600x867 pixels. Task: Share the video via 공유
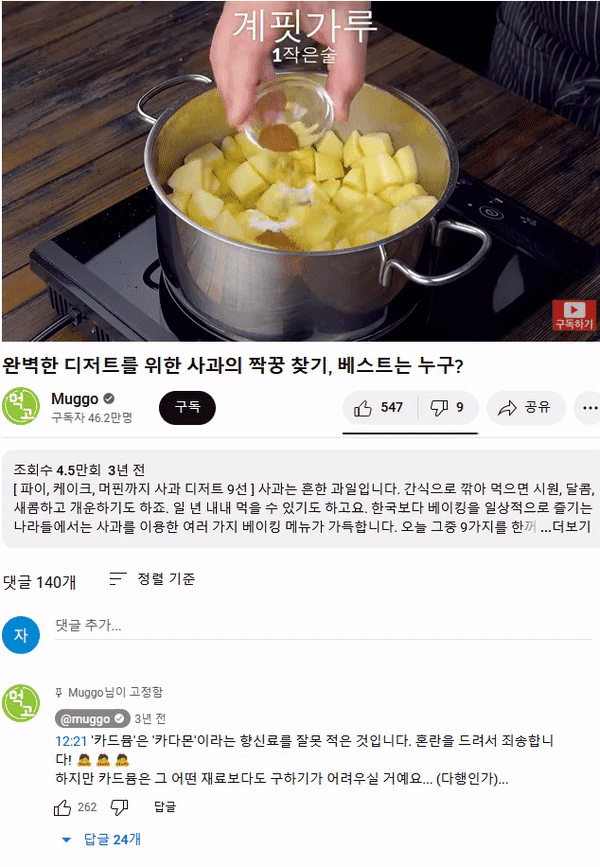click(526, 407)
